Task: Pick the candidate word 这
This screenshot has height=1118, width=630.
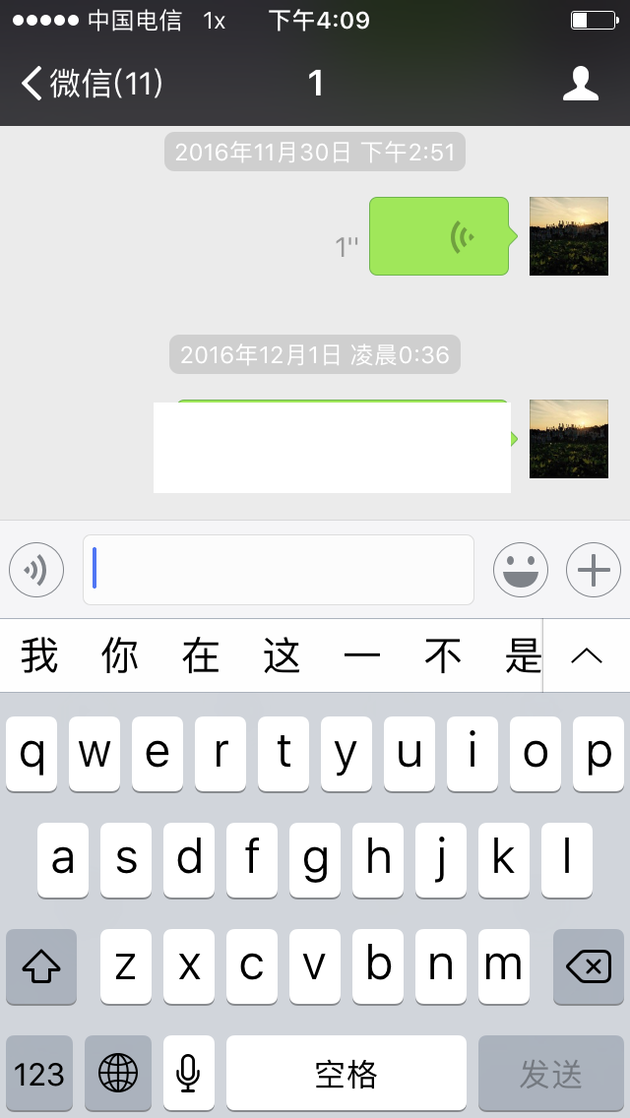Action: click(282, 655)
